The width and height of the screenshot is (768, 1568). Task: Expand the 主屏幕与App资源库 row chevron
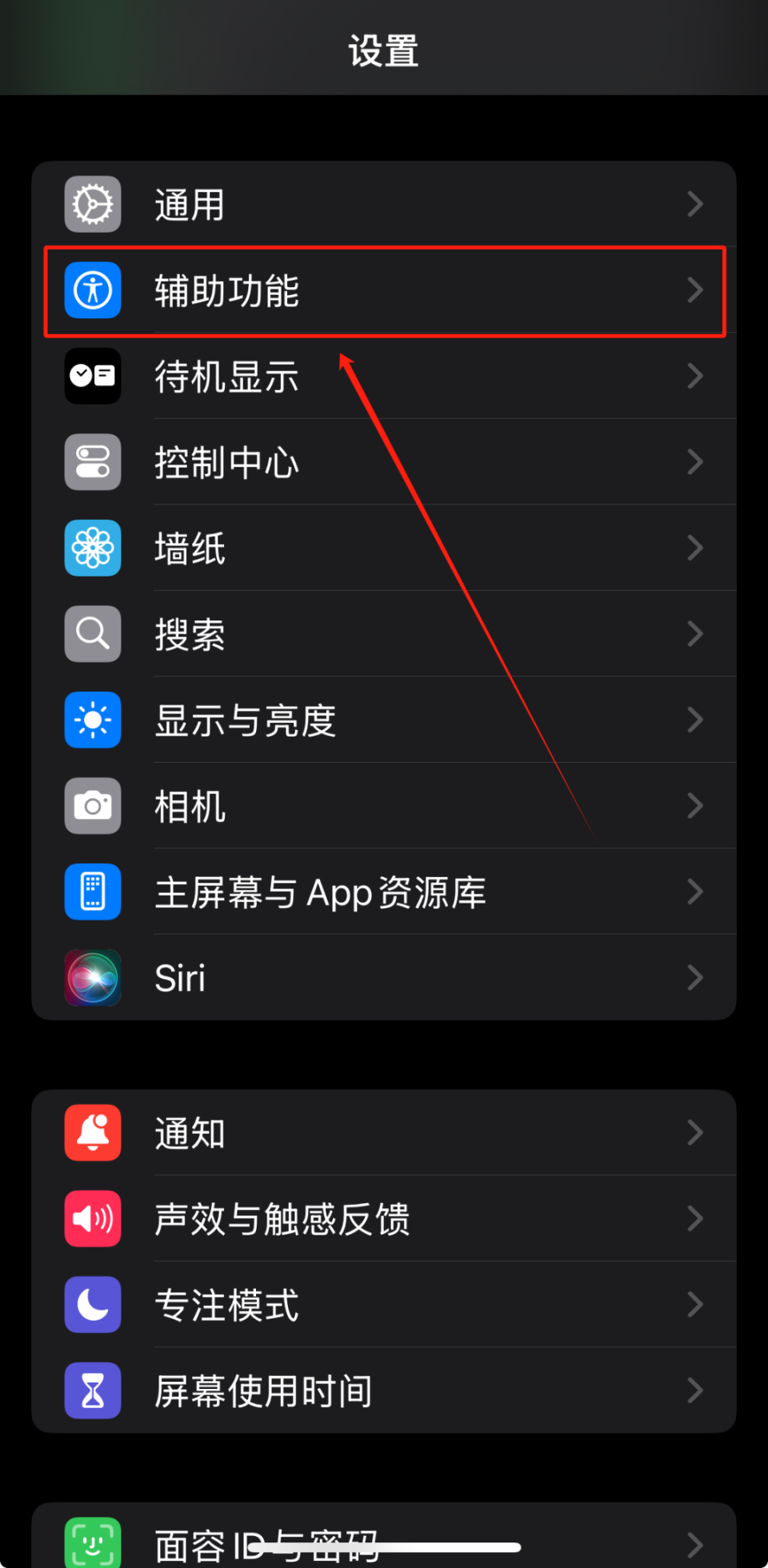pyautogui.click(x=694, y=892)
